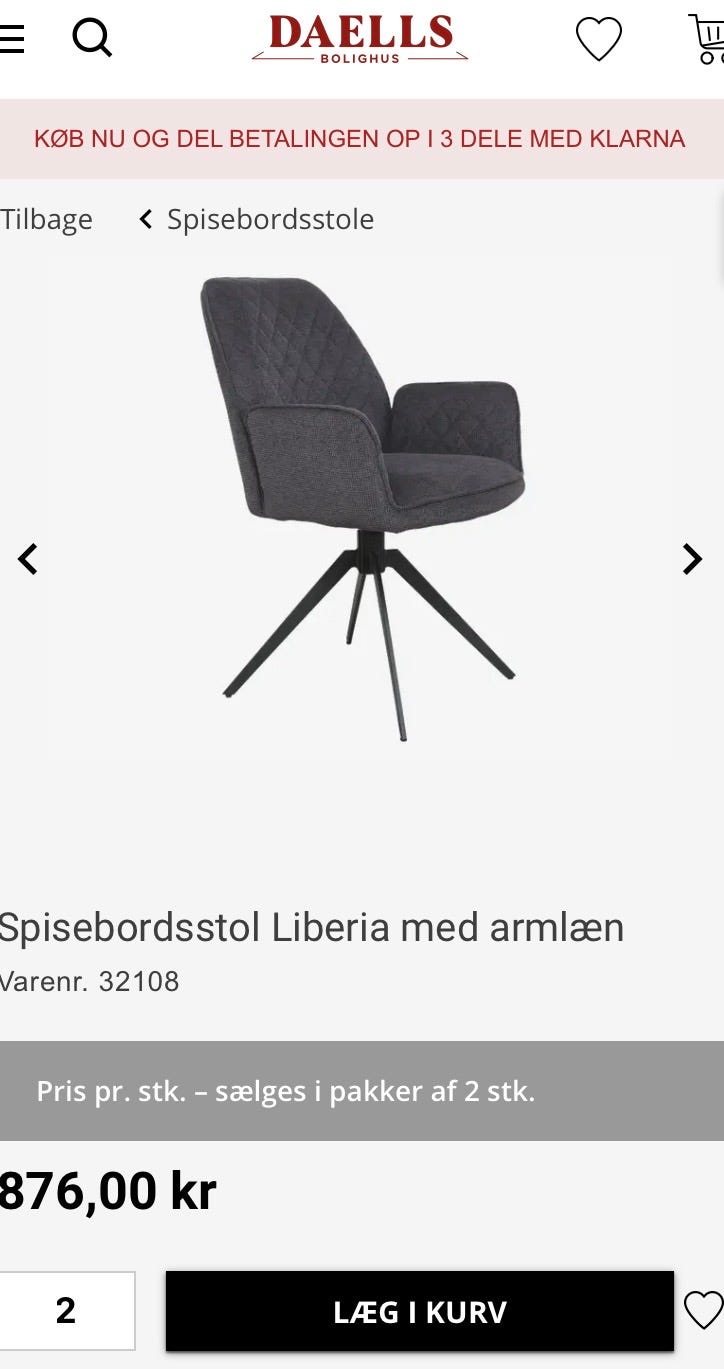Open the chair product image

[x=361, y=508]
